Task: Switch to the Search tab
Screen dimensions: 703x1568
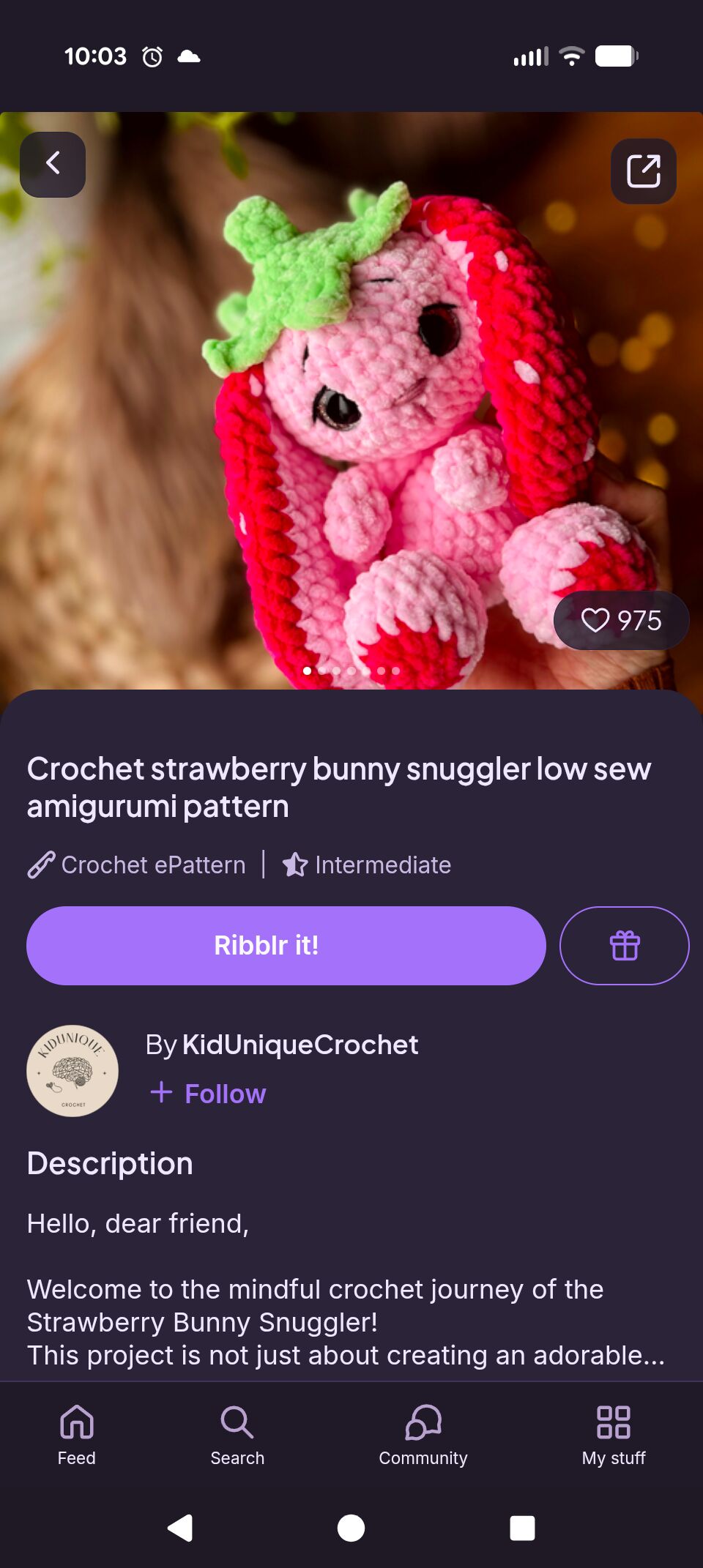Action: 237,1435
